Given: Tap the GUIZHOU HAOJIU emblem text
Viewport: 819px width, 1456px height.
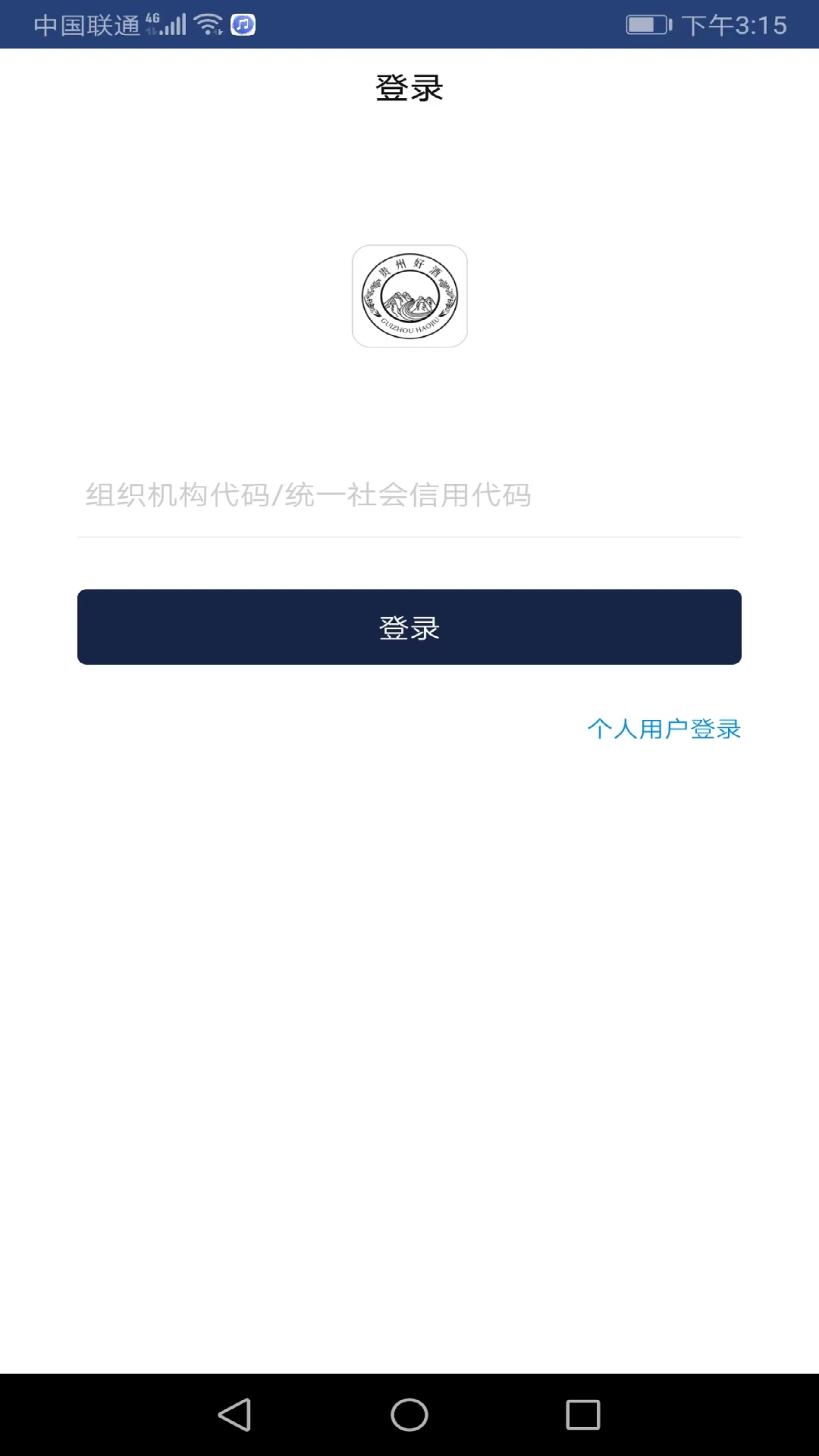Looking at the screenshot, I should click(409, 324).
